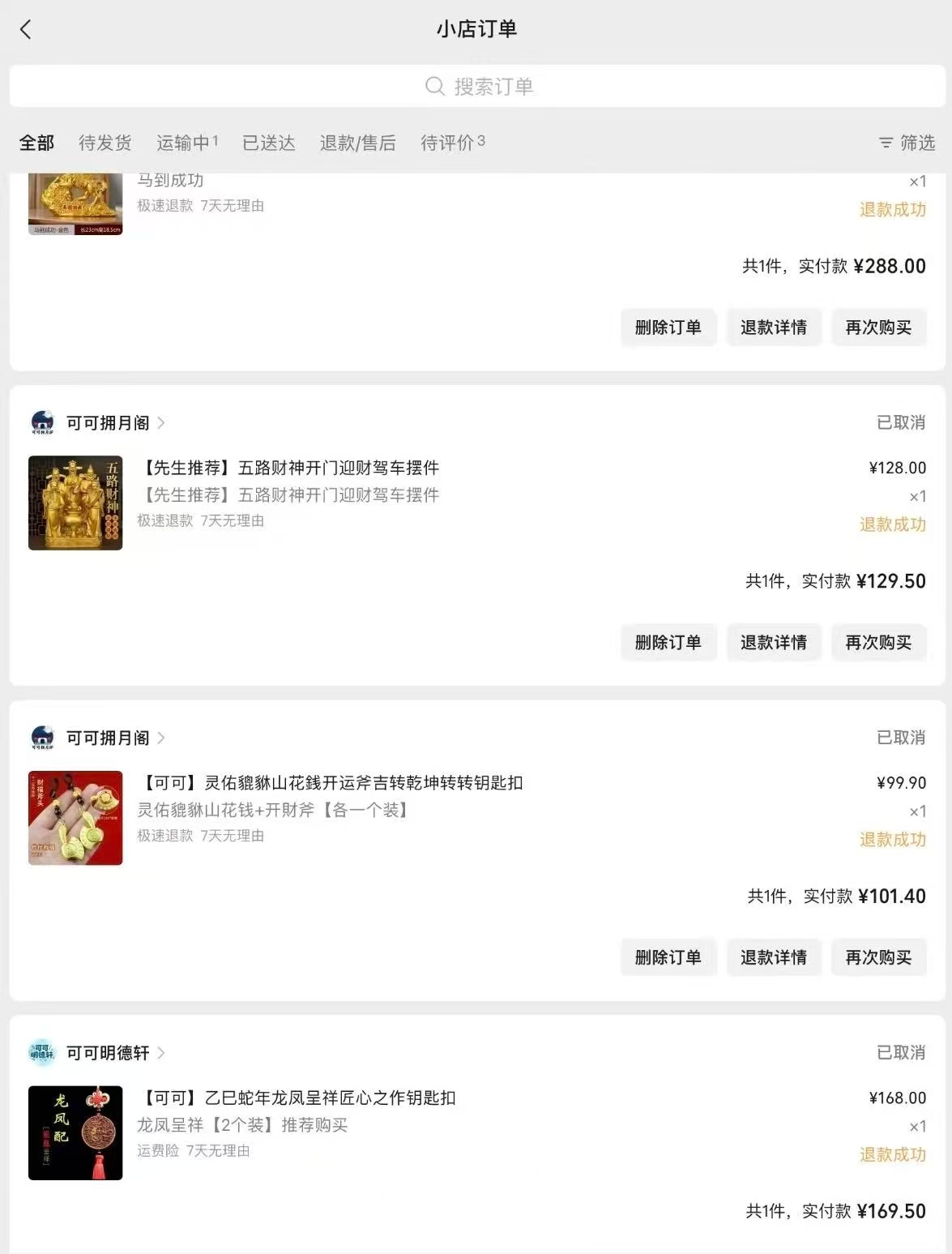Select the 全部 orders tab

pos(36,143)
